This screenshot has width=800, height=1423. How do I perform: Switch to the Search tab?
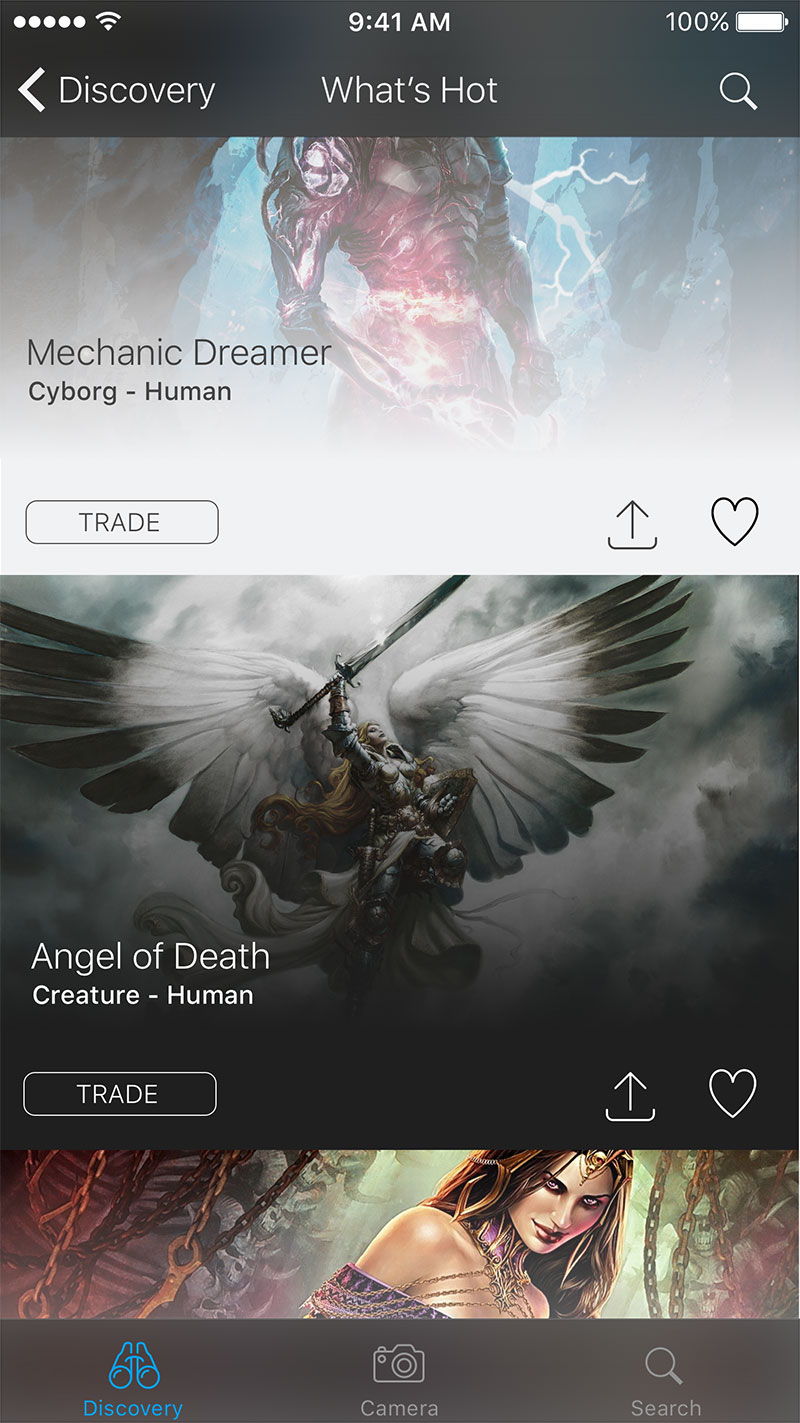point(665,1380)
